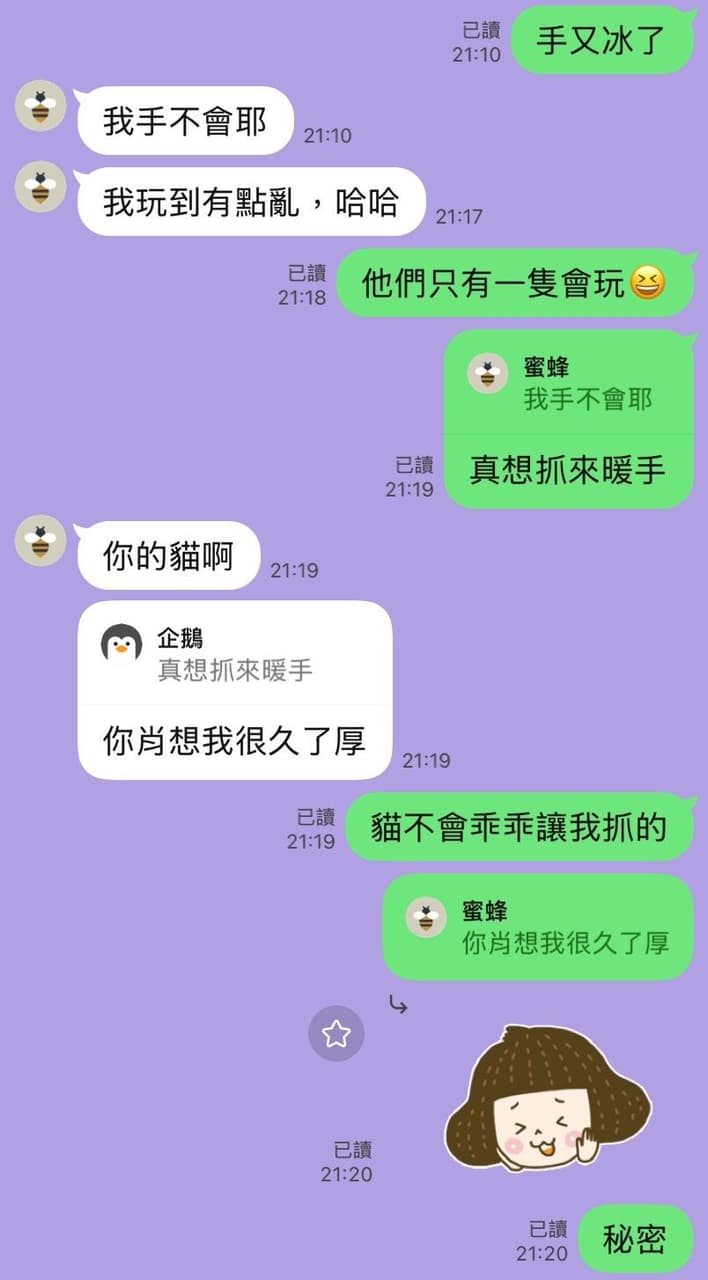Tap bee avatar beside 你的貓啊 message
708x1280 pixels.
pyautogui.click(x=40, y=541)
